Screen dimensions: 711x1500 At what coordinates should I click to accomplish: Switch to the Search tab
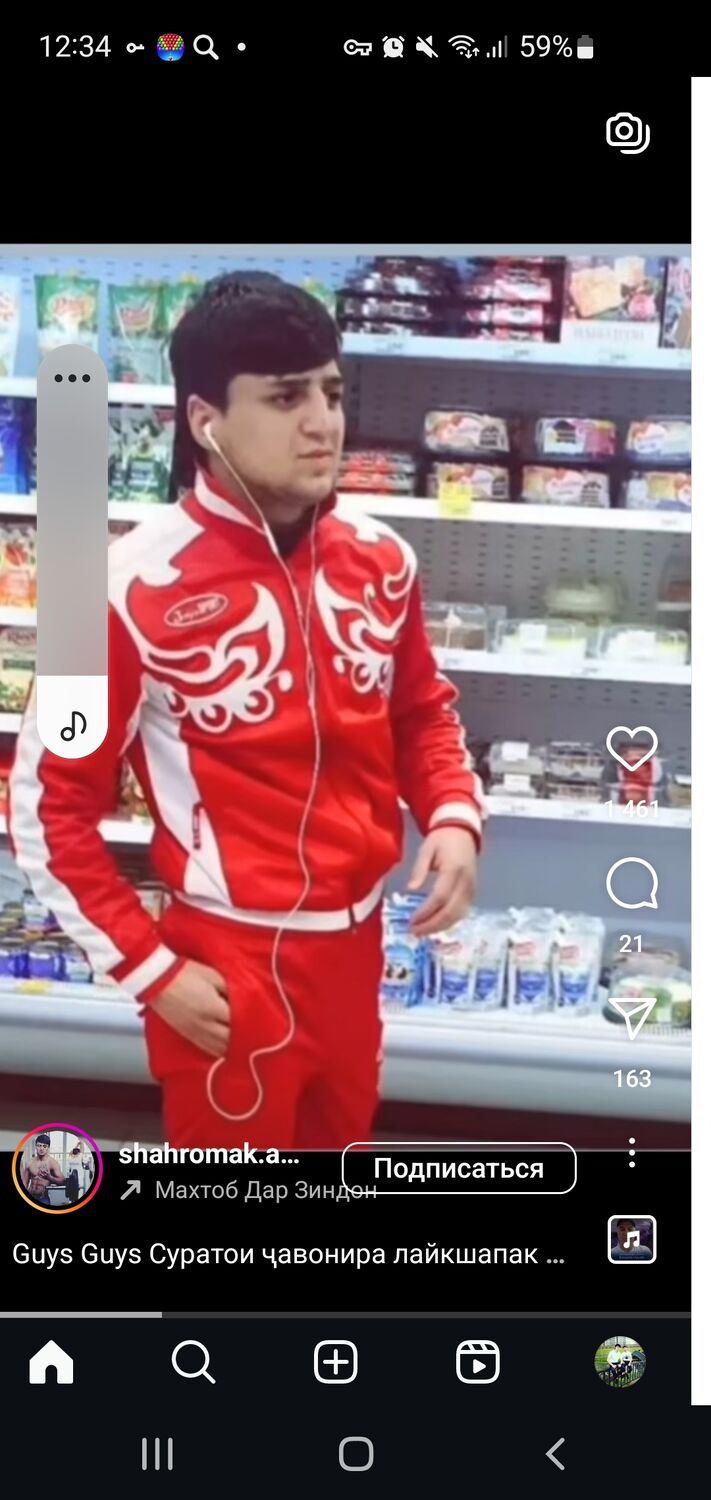click(193, 1362)
